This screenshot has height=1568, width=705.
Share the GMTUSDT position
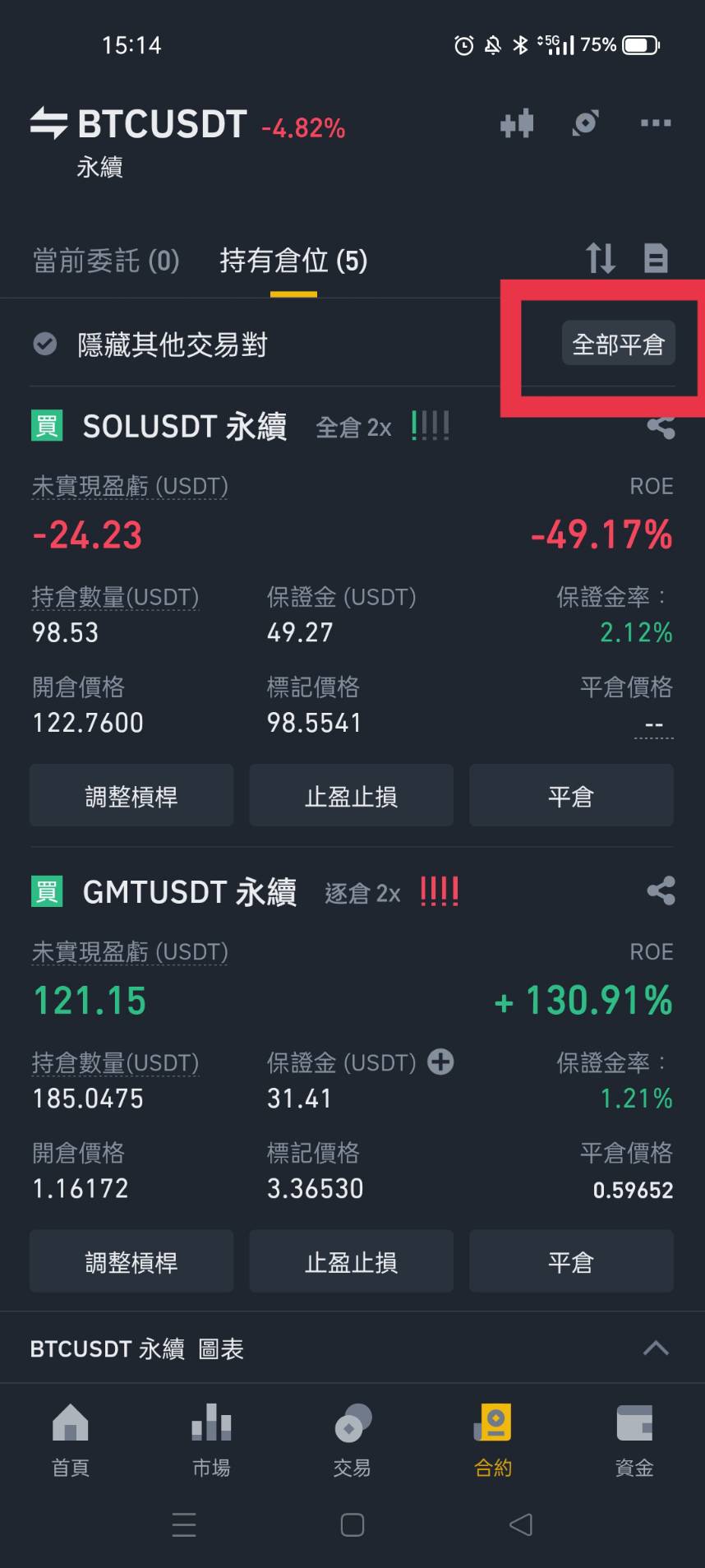(661, 890)
